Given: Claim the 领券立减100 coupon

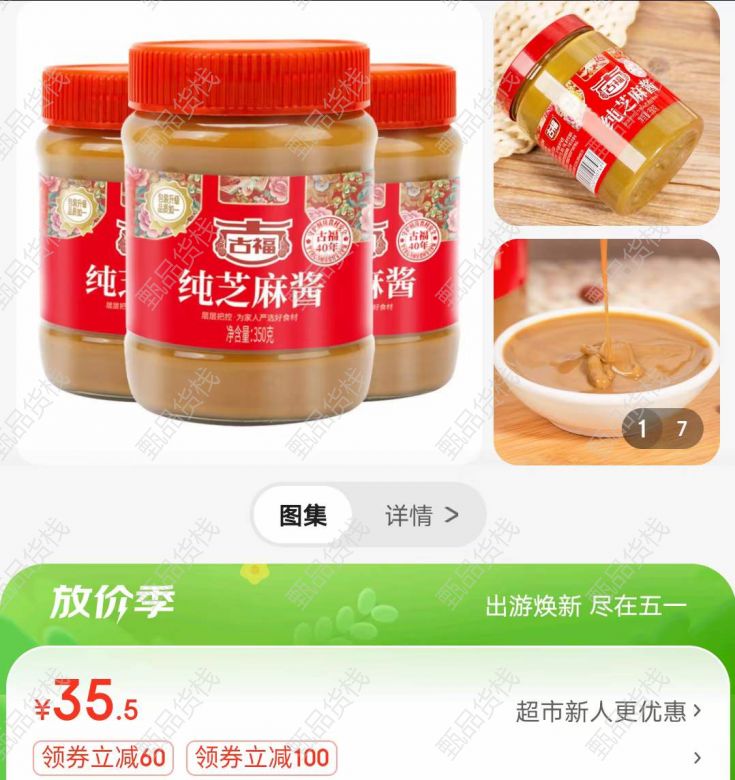Looking at the screenshot, I should click(262, 758).
